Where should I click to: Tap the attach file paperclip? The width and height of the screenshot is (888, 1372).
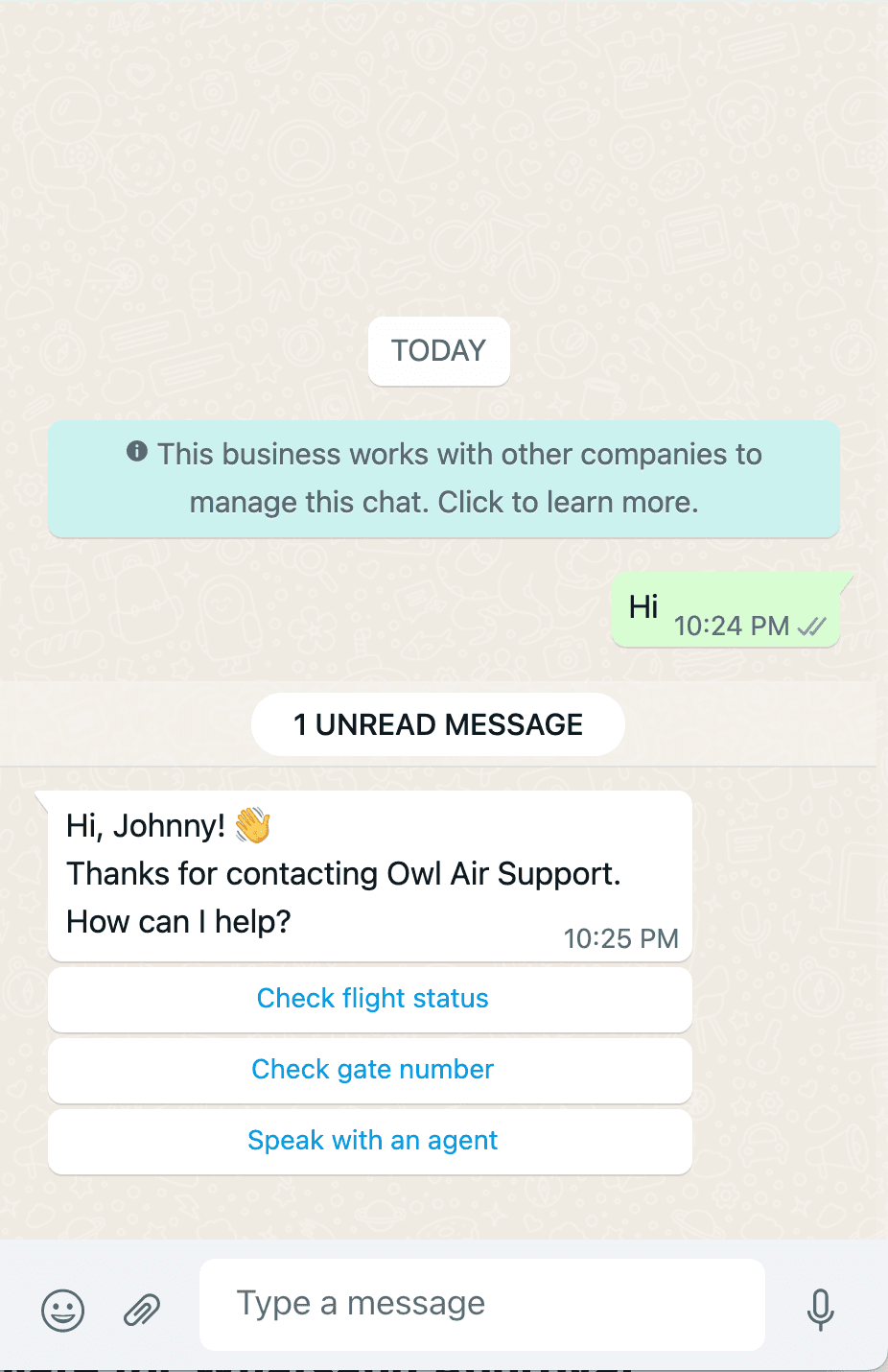[142, 1310]
